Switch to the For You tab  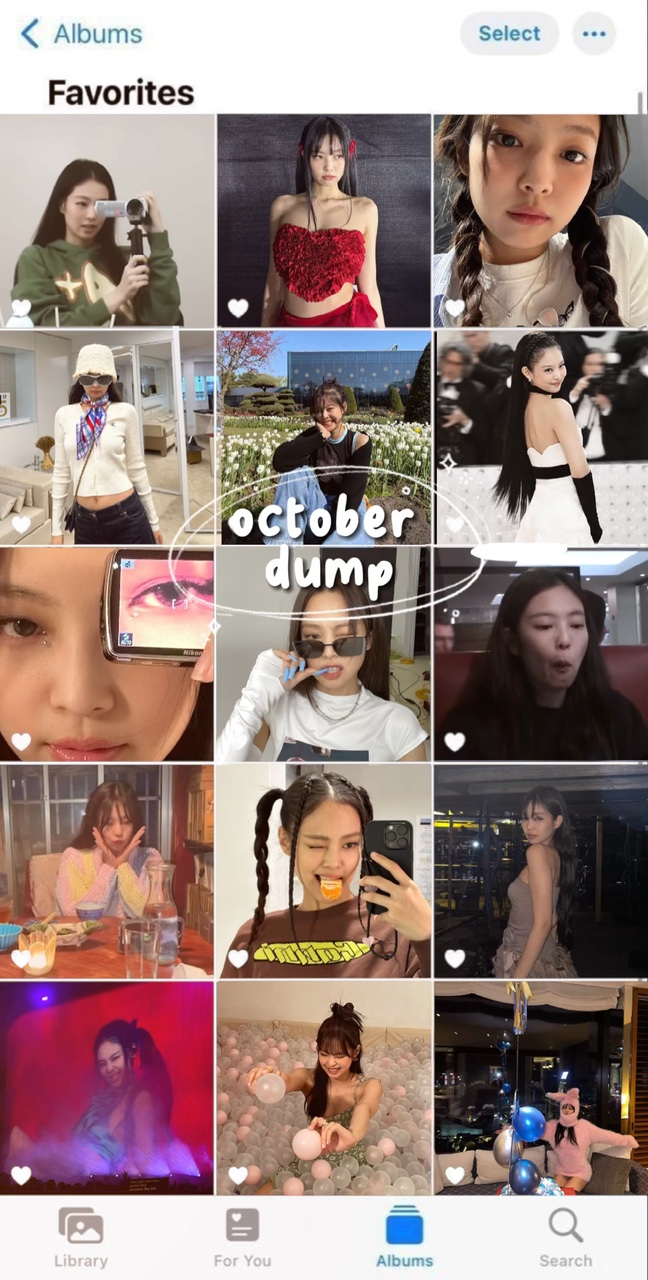pos(242,1237)
